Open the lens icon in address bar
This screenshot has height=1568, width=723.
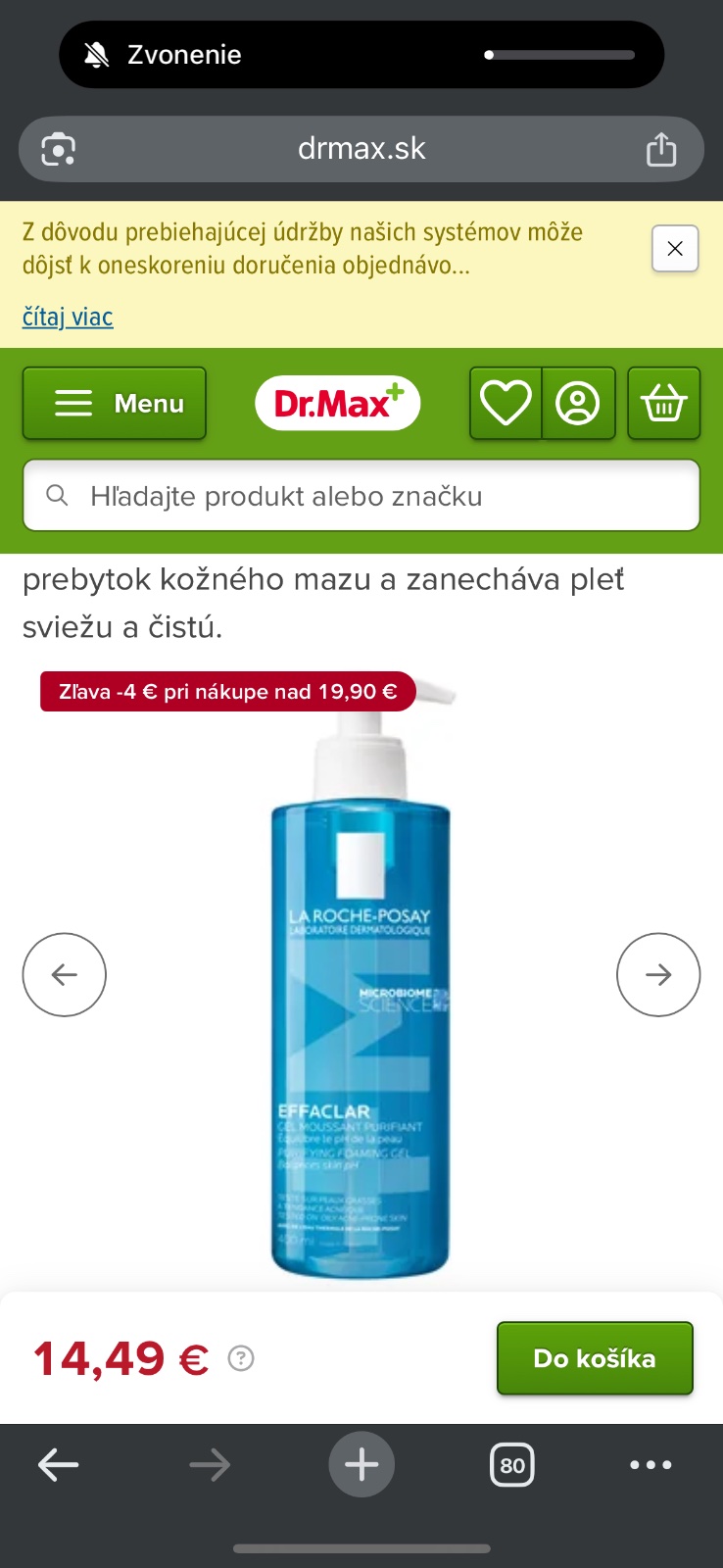click(x=58, y=149)
